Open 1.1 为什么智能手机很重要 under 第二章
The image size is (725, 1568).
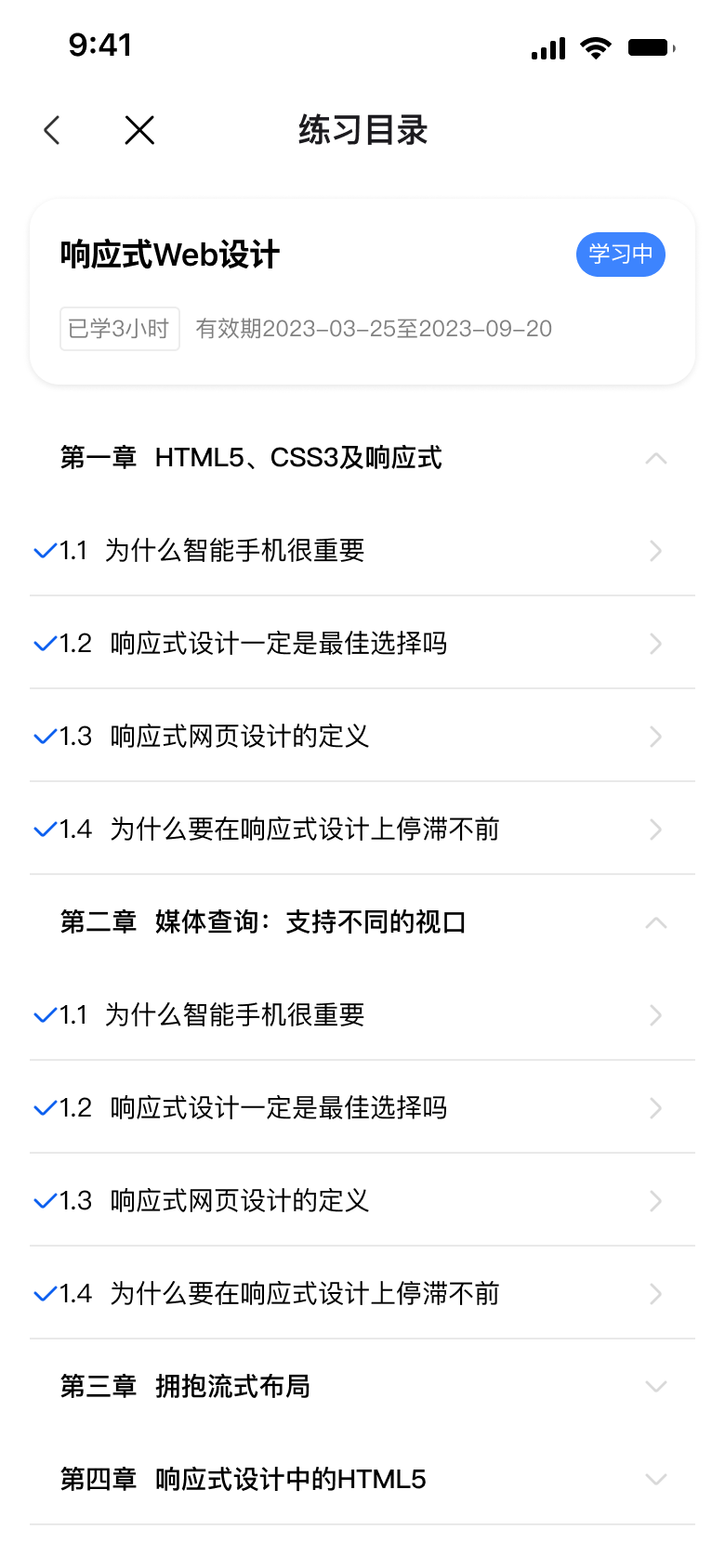(362, 1014)
